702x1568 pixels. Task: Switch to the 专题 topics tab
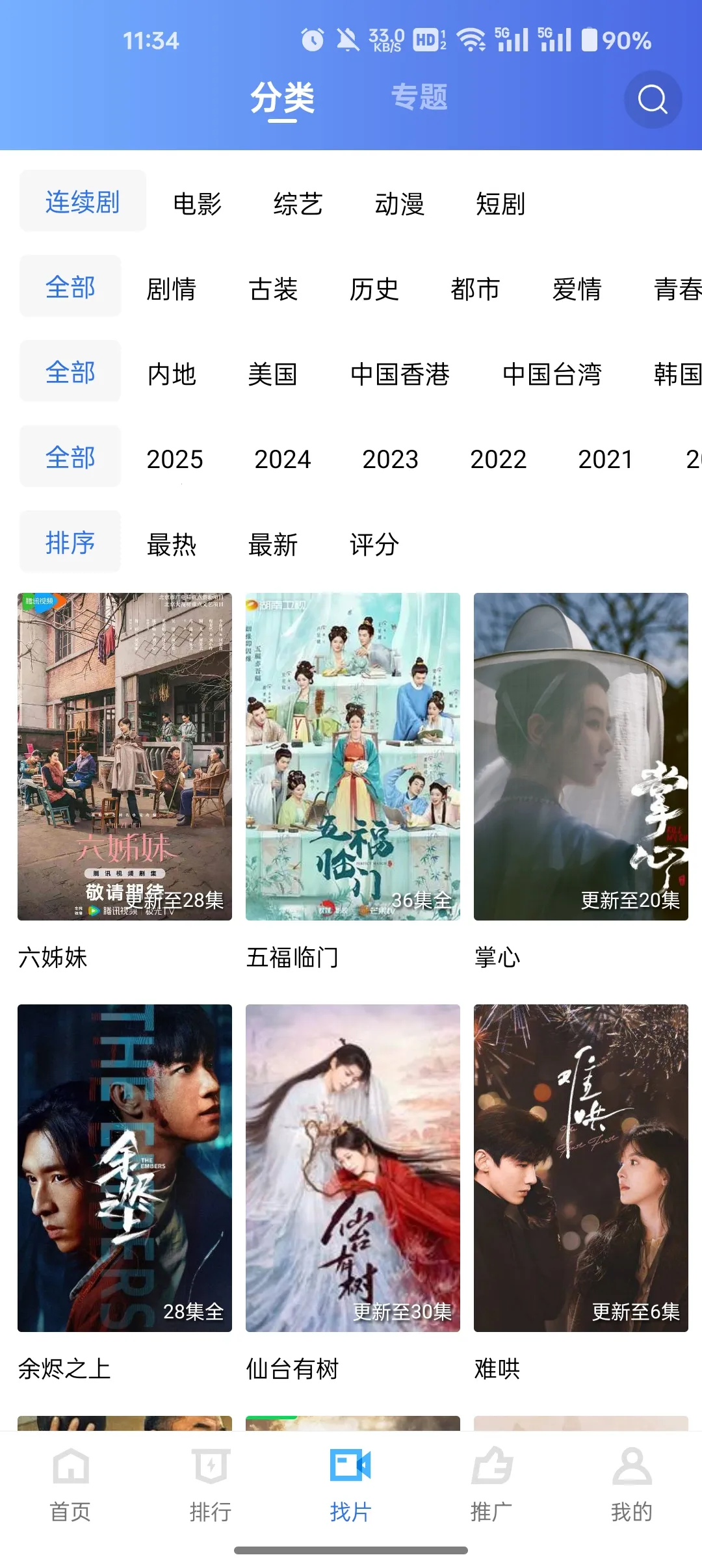pyautogui.click(x=420, y=97)
